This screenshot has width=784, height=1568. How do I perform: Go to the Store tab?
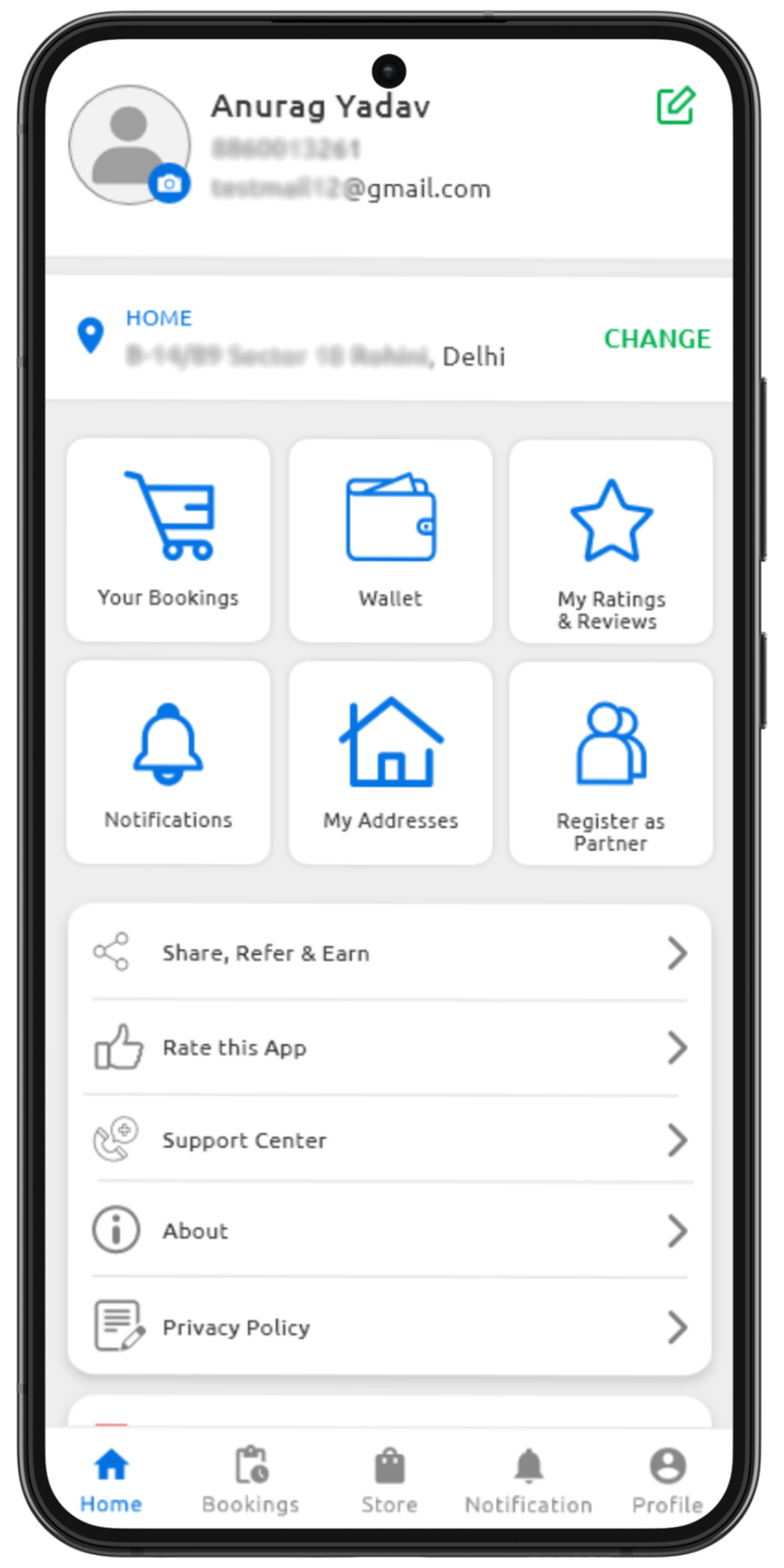coord(390,1481)
